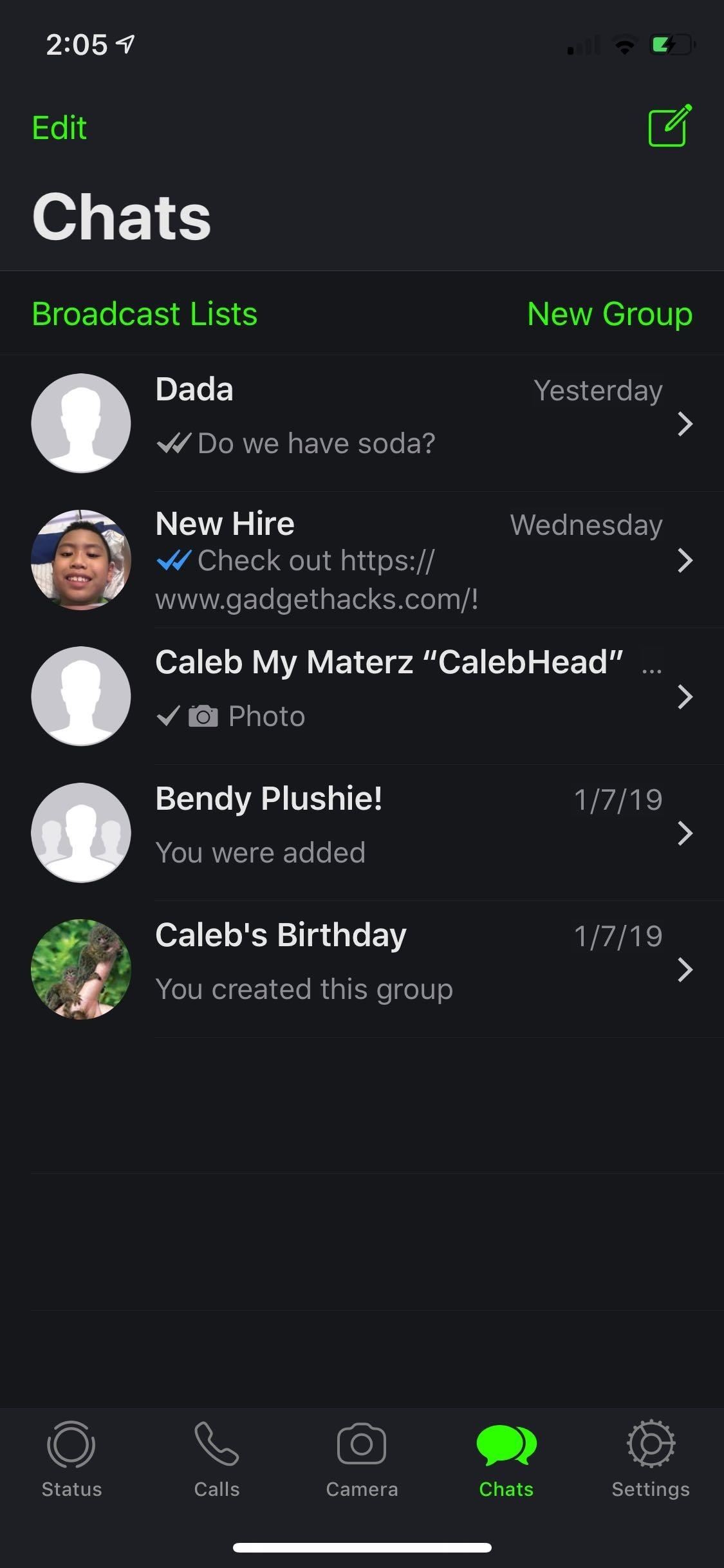
Task: Open Caleb's Birthday group chat
Action: (x=360, y=969)
